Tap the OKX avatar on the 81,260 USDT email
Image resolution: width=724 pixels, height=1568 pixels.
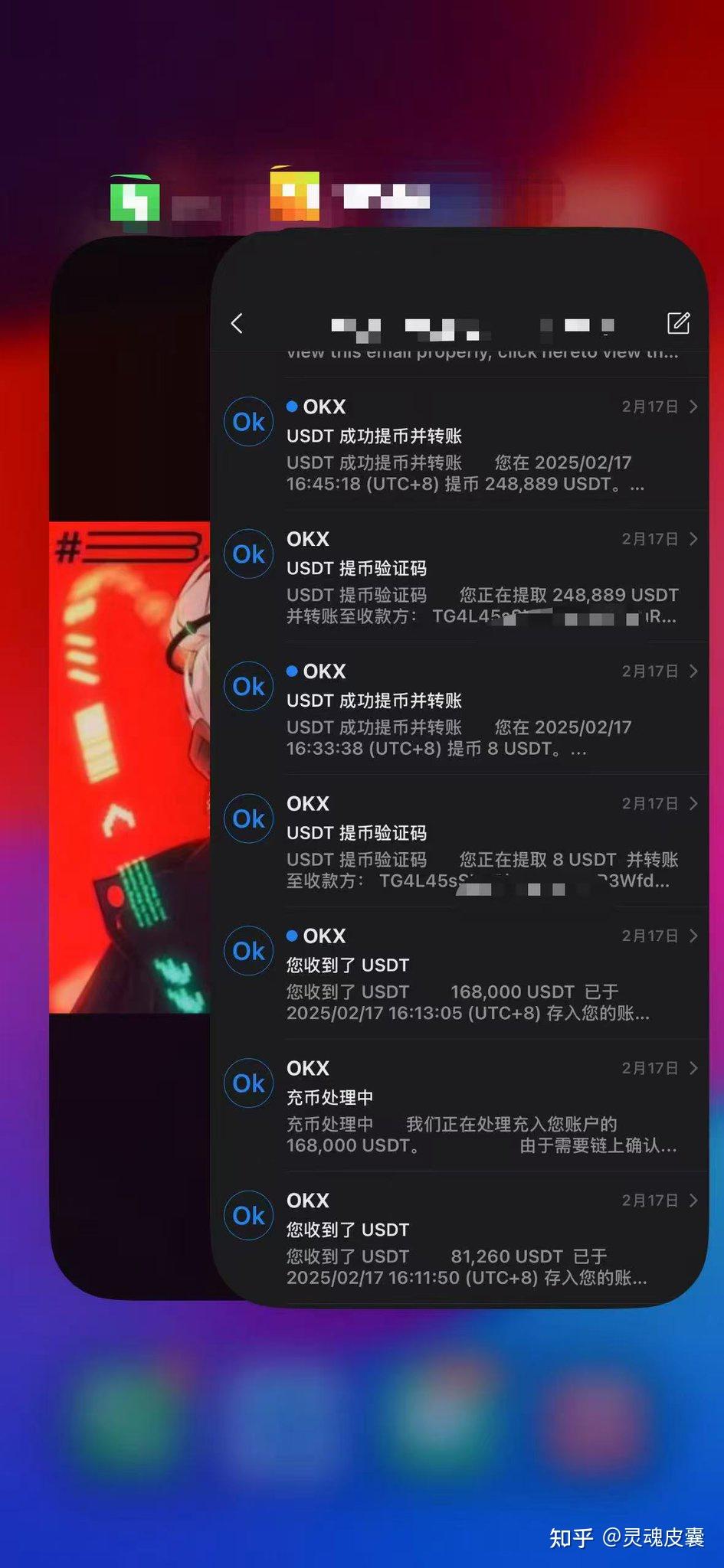tap(247, 1215)
